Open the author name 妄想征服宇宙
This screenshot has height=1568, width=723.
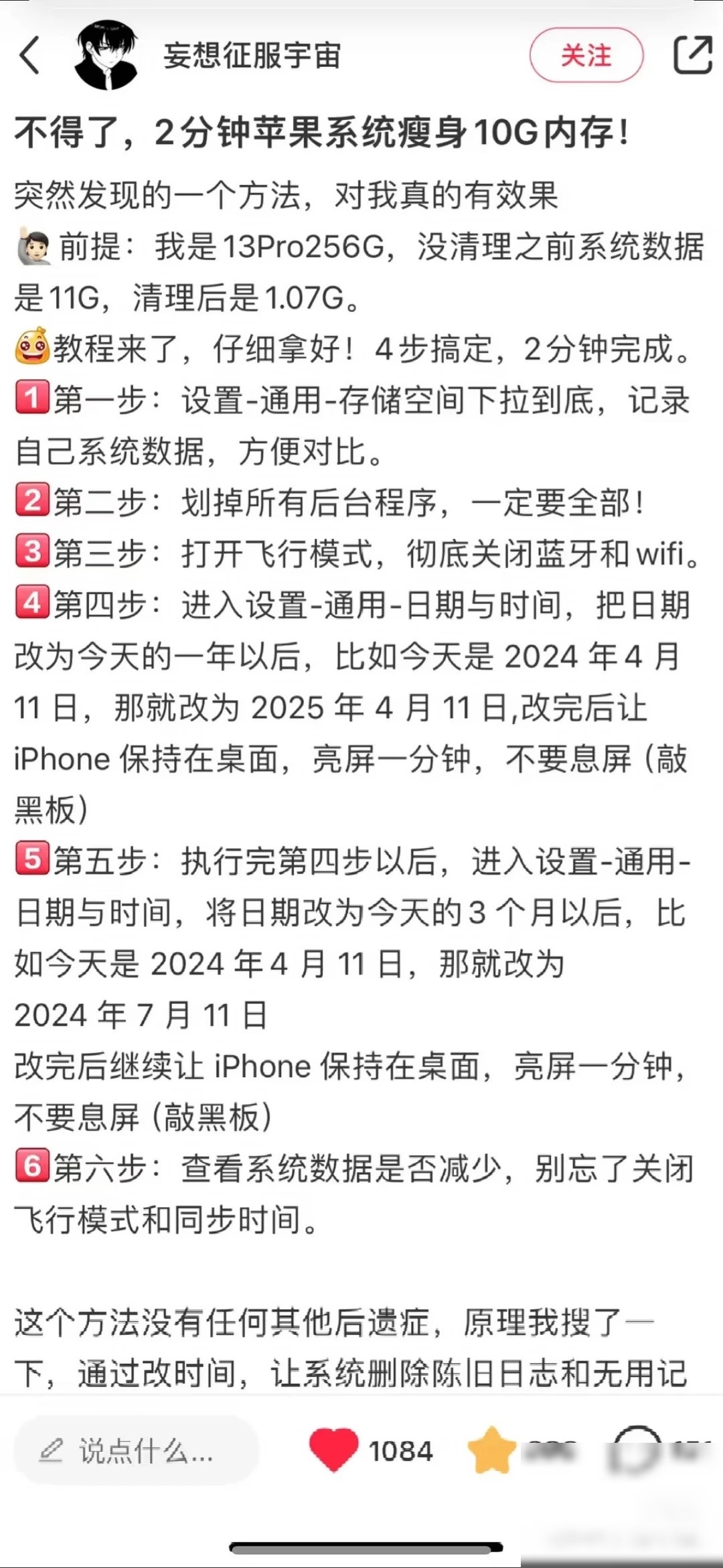point(252,55)
